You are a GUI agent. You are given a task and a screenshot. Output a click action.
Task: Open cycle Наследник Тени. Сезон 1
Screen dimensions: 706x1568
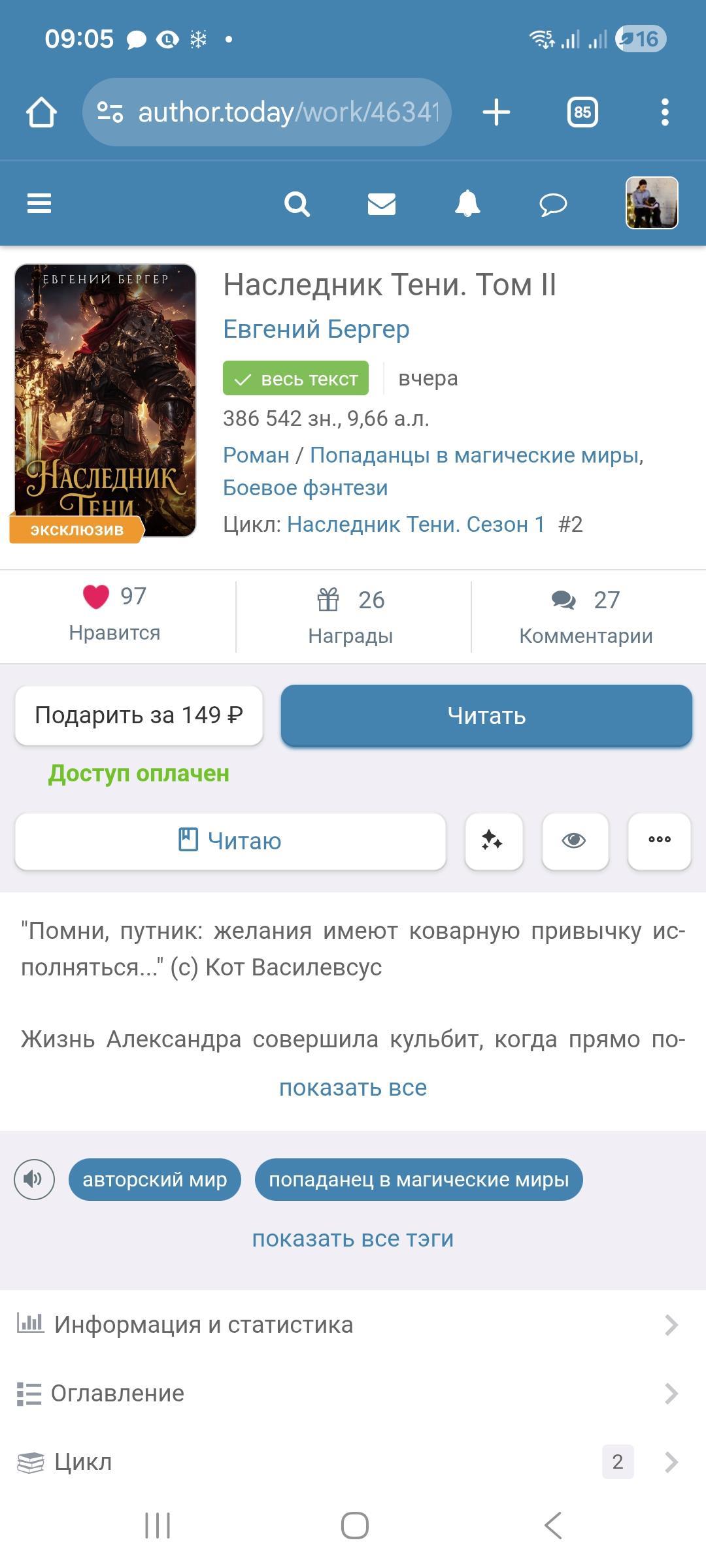(416, 525)
